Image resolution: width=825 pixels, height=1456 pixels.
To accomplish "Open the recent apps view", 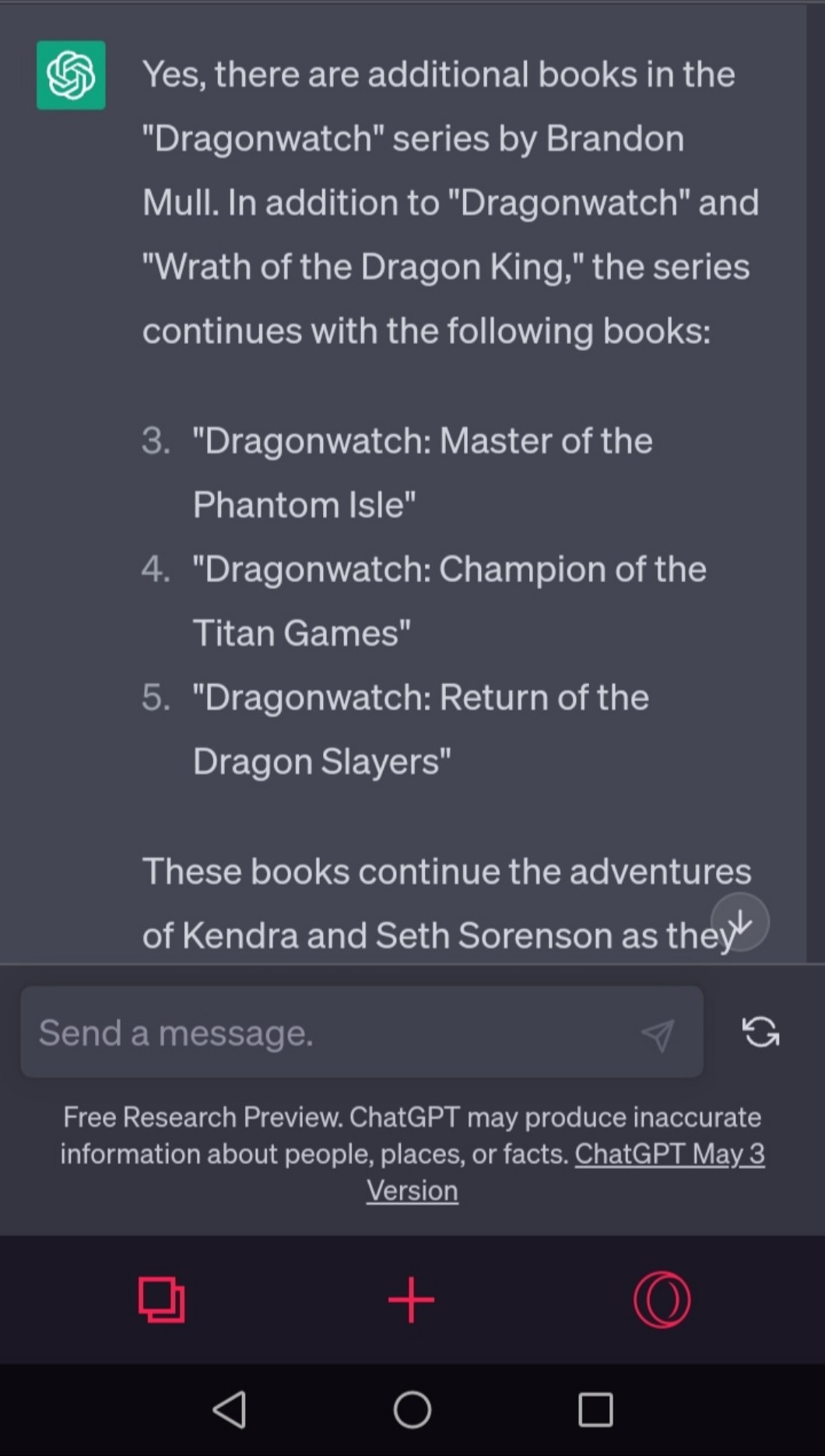I will 595,1409.
